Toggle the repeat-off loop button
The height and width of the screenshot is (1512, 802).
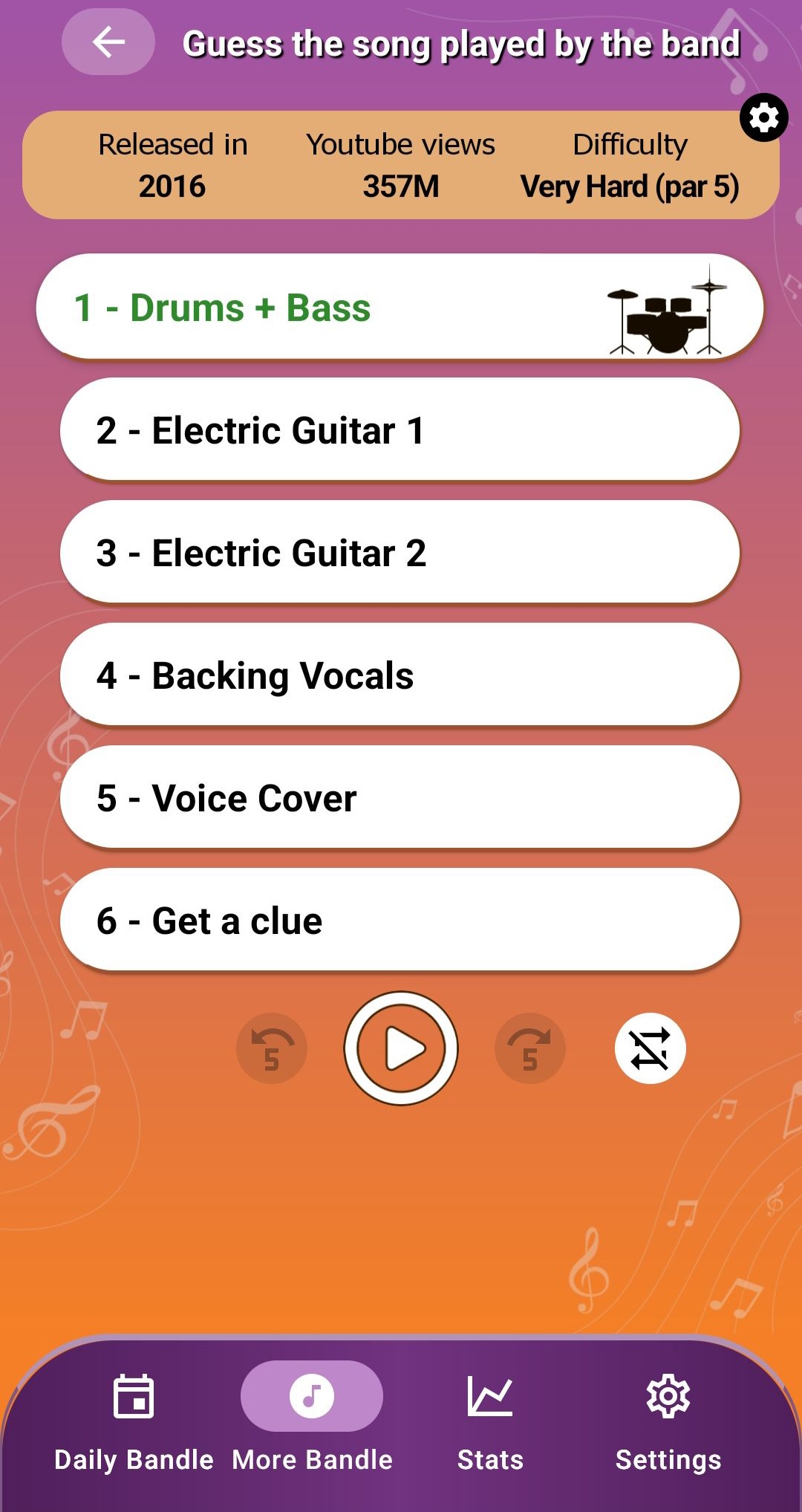[x=650, y=1048]
